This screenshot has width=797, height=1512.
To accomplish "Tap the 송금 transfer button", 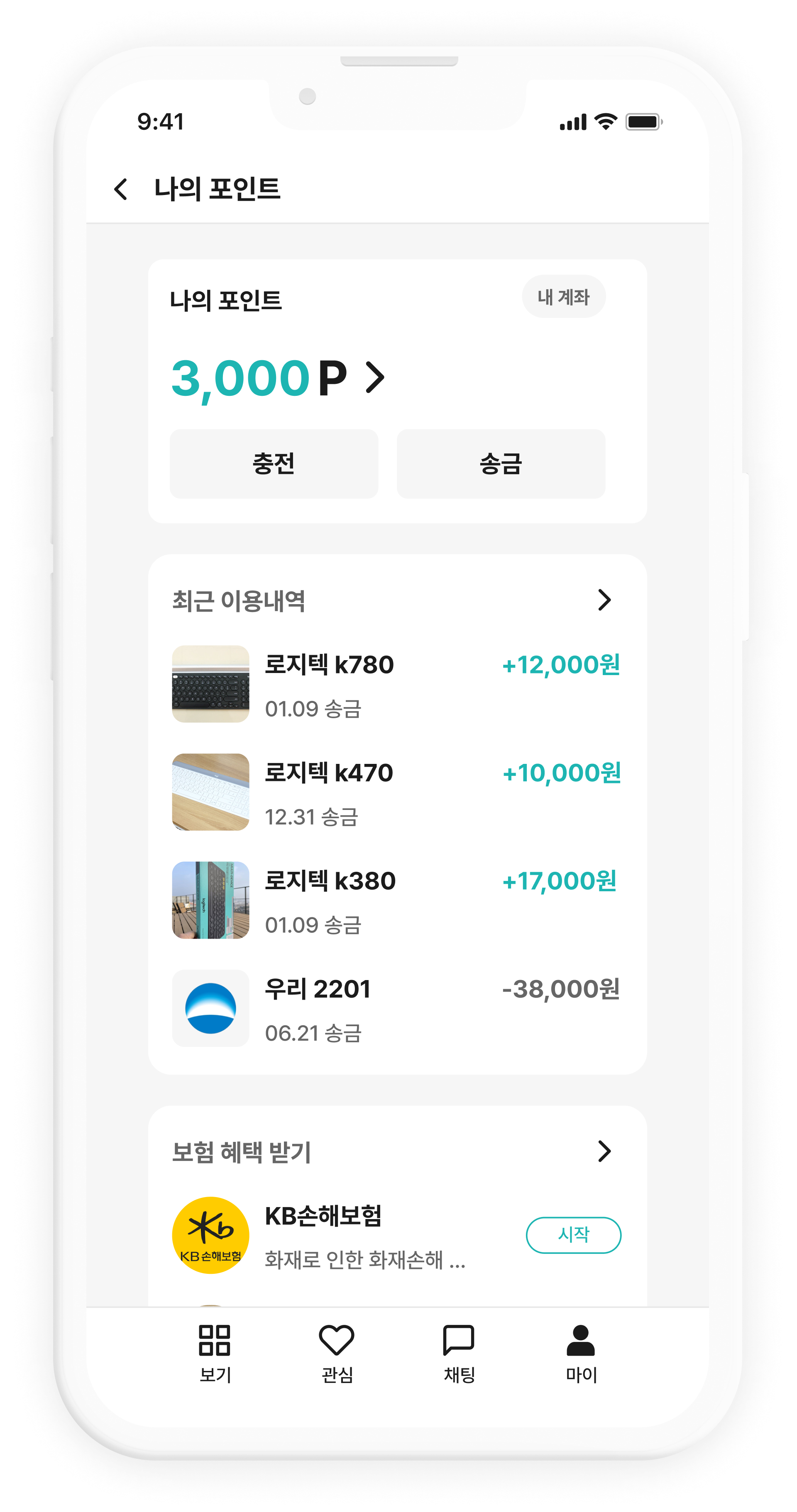I will (x=500, y=464).
